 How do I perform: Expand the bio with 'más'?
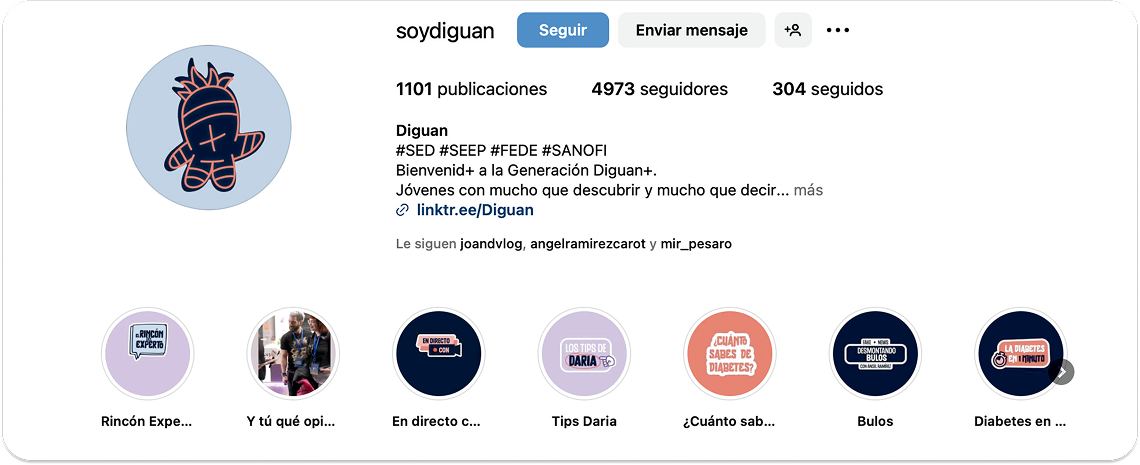[x=808, y=190]
